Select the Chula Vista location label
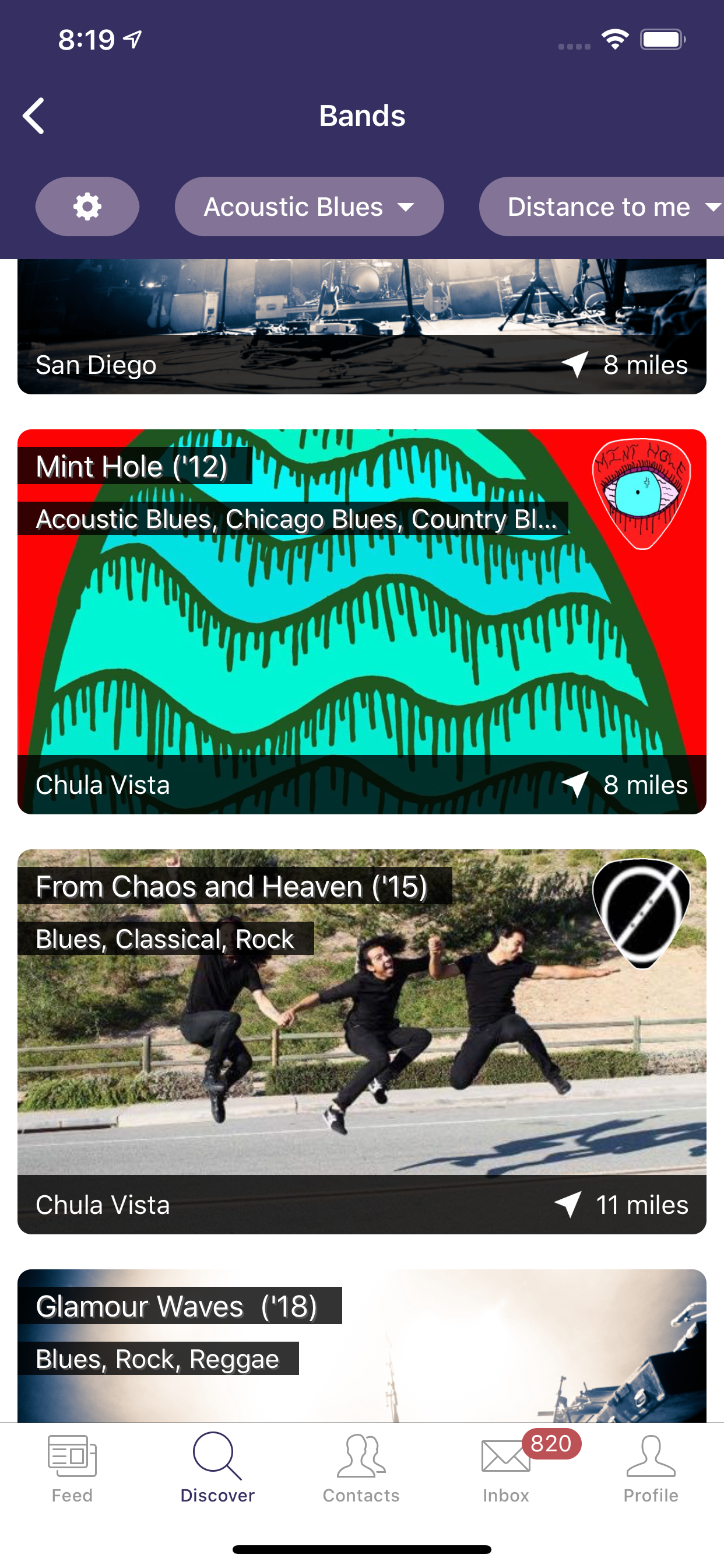 click(103, 784)
